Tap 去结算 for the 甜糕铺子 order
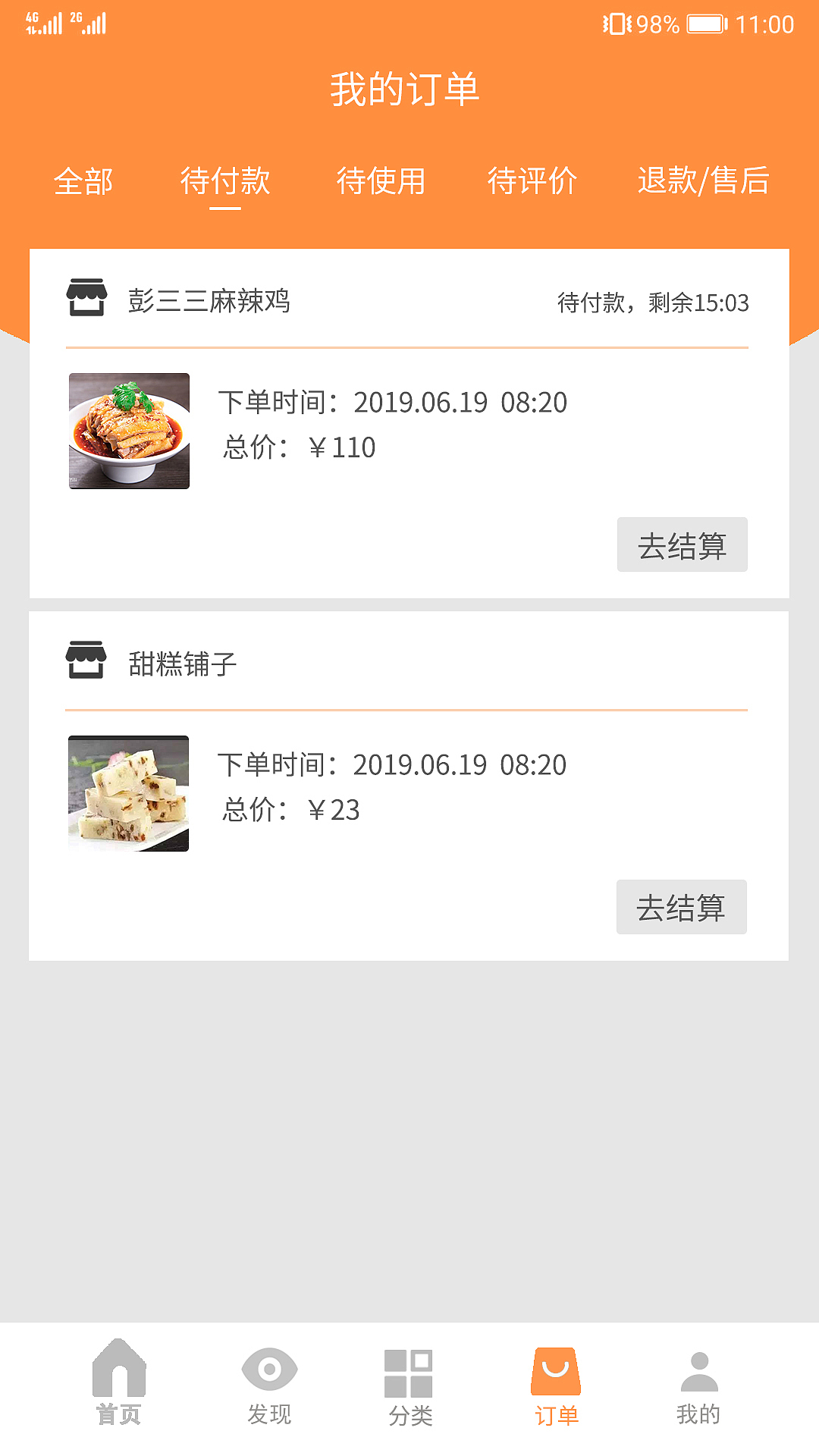The height and width of the screenshot is (1456, 819). pyautogui.click(x=681, y=908)
